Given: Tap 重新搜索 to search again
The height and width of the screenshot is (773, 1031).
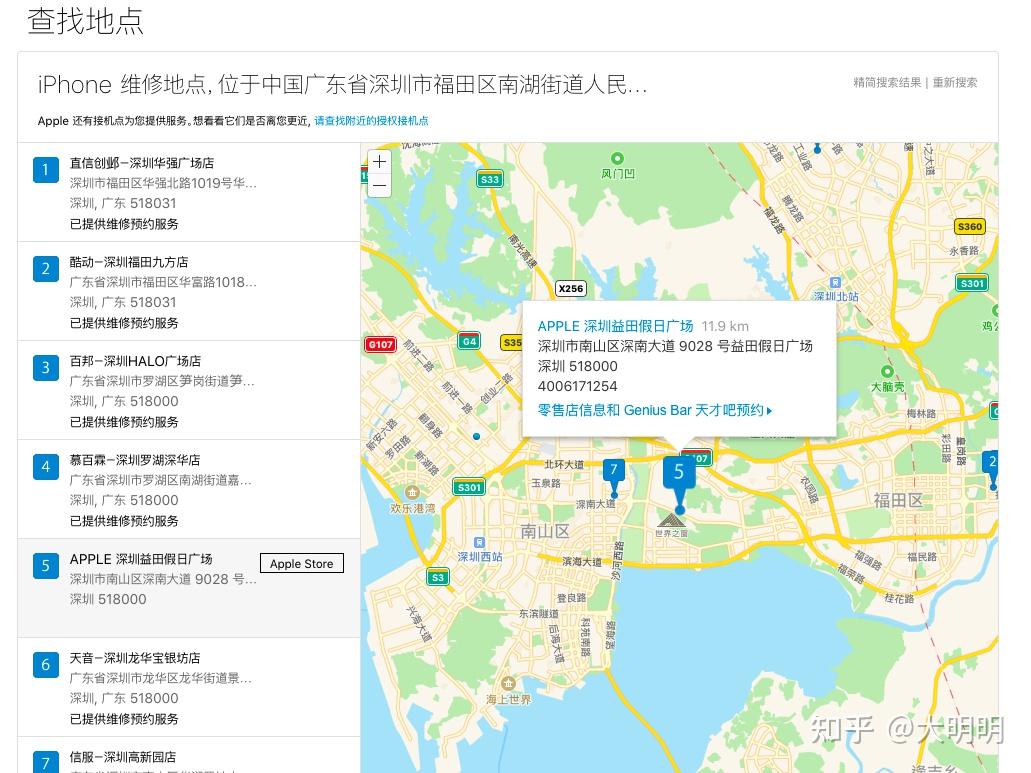Looking at the screenshot, I should tap(955, 83).
